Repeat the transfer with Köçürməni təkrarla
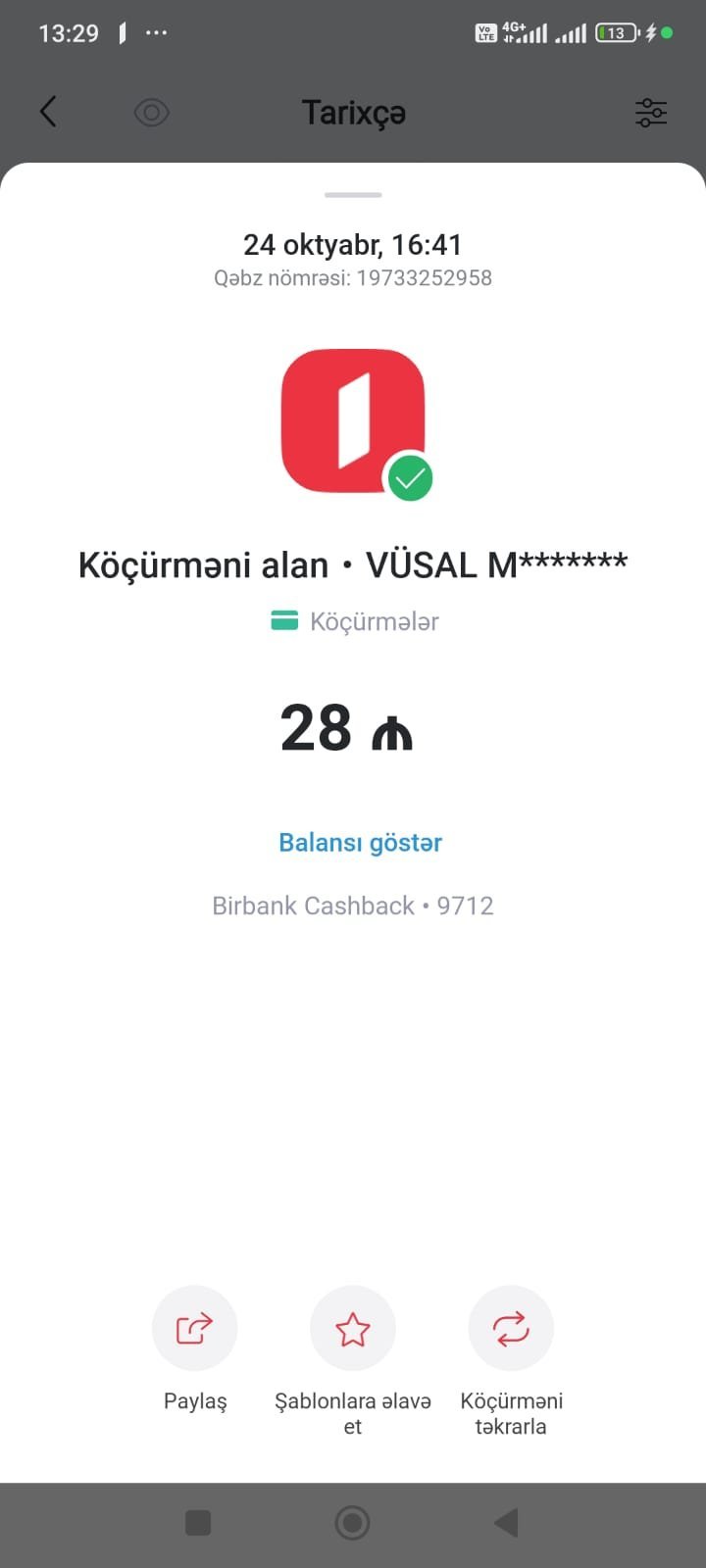 tap(511, 1329)
